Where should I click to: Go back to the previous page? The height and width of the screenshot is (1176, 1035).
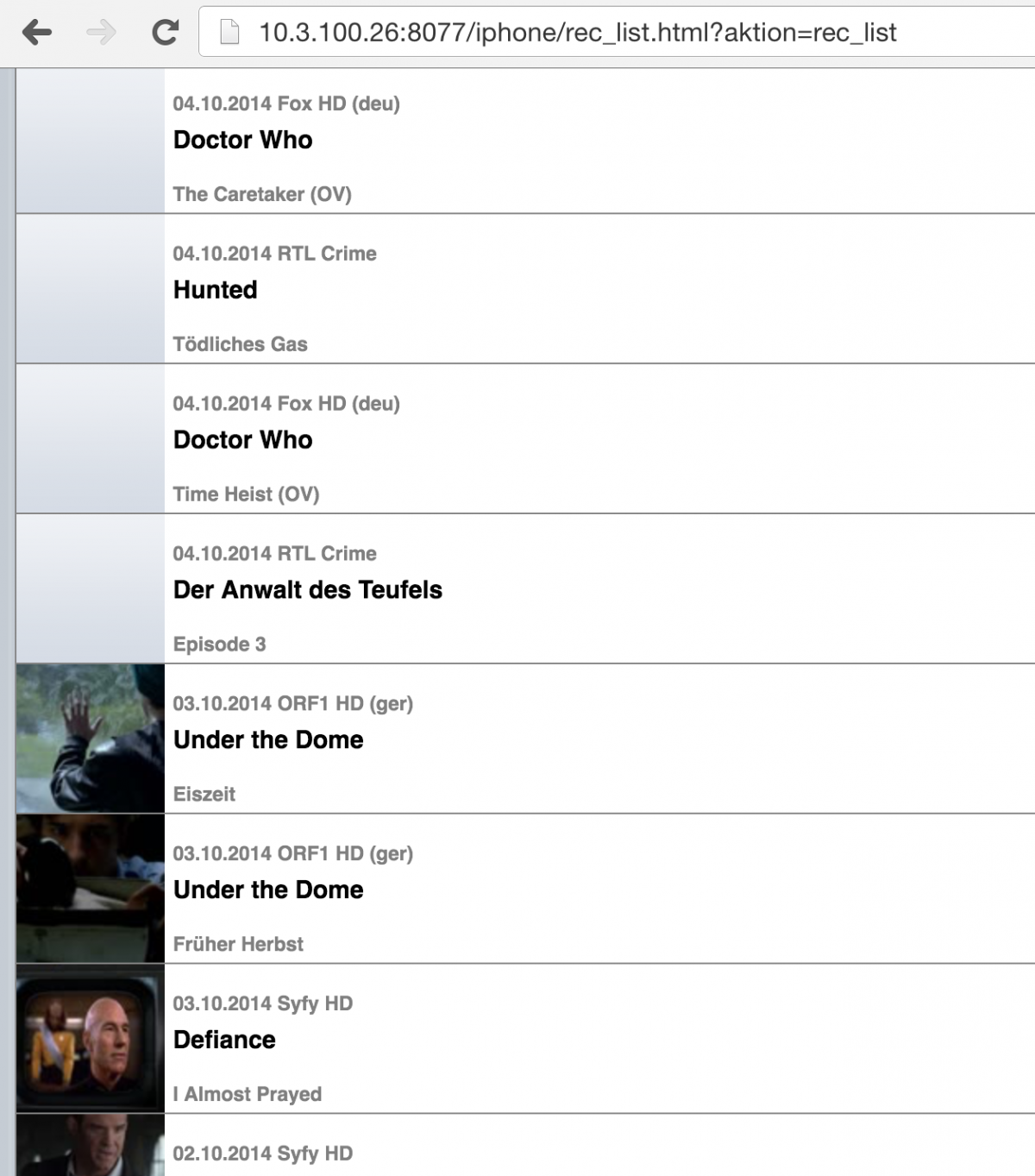pyautogui.click(x=37, y=33)
